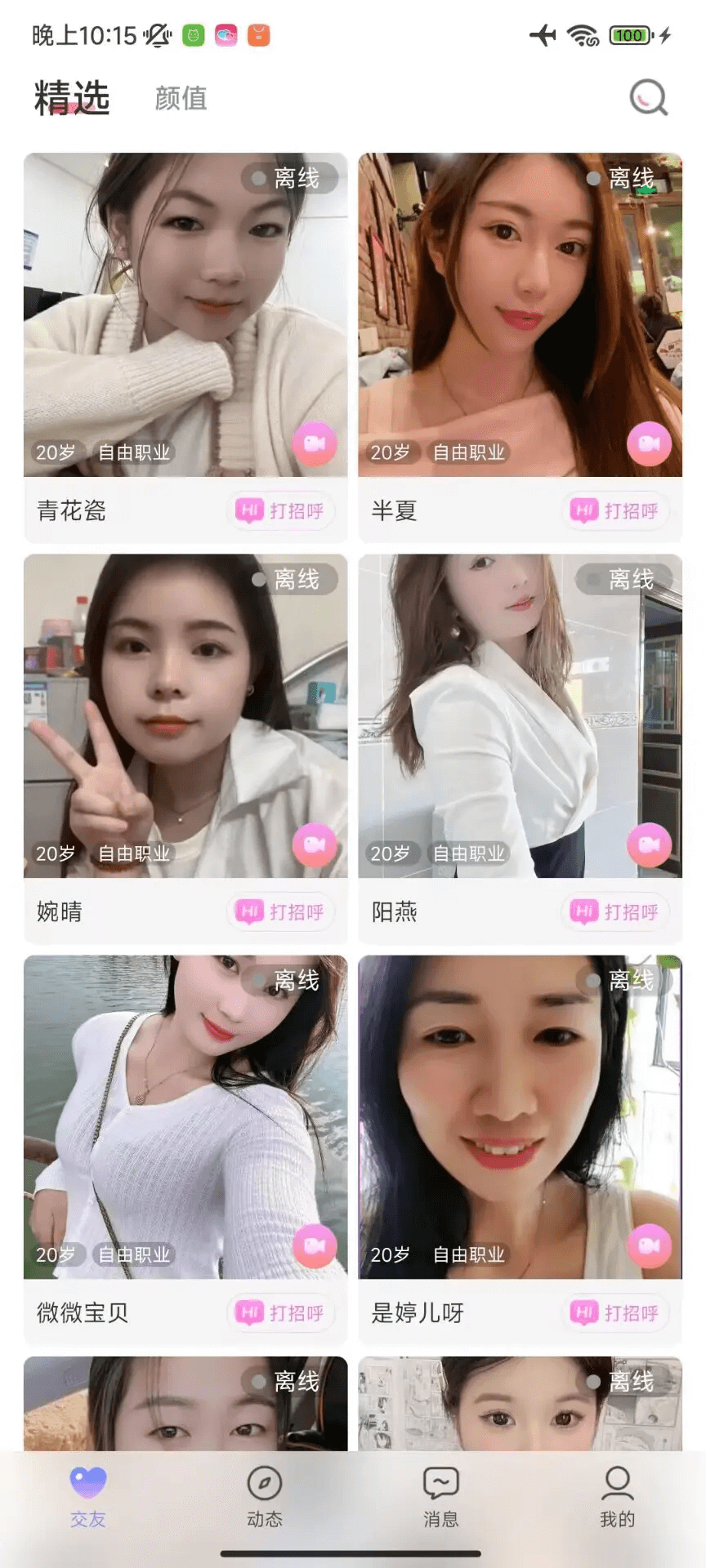Viewport: 706px width, 1568px height.
Task: Open the search icon
Action: (649, 98)
